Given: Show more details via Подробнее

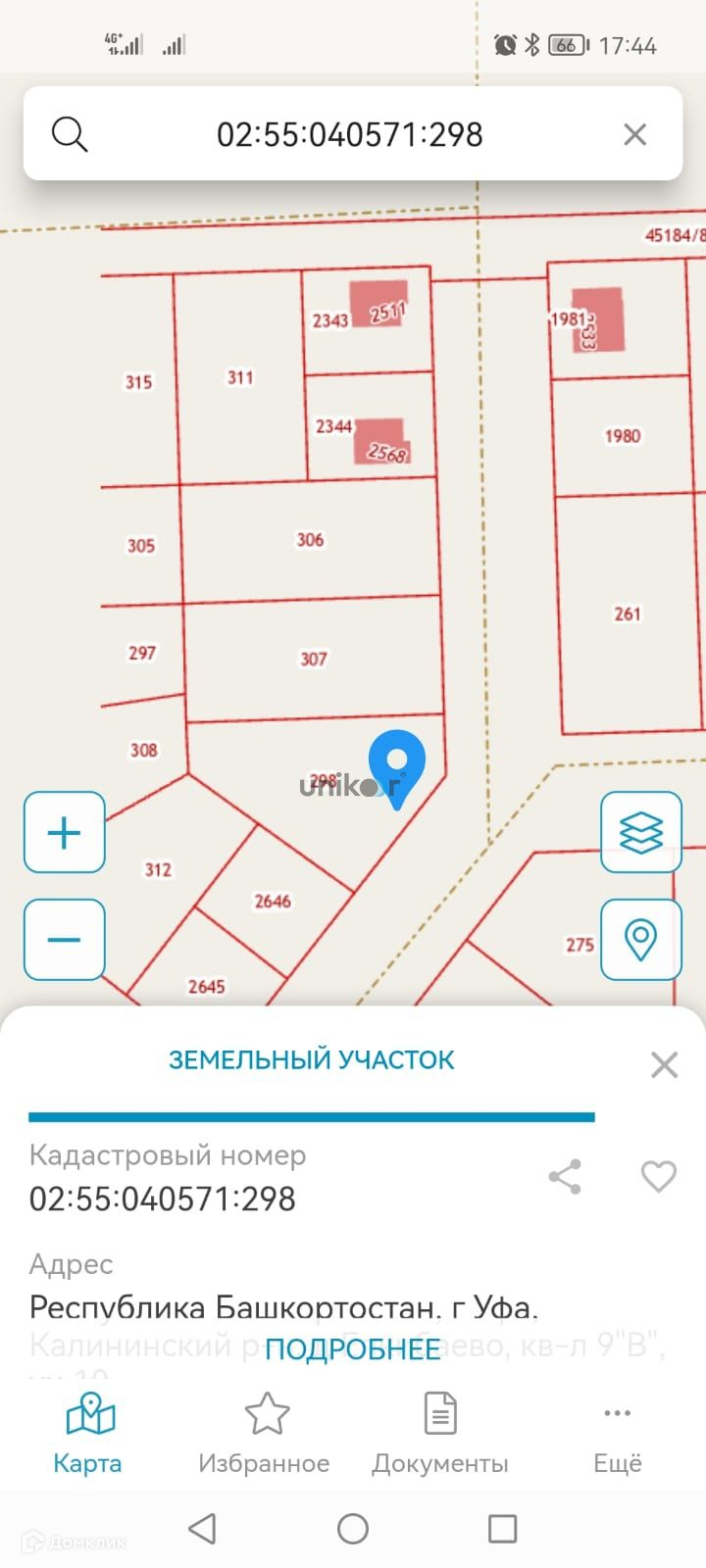Looking at the screenshot, I should (x=353, y=1349).
